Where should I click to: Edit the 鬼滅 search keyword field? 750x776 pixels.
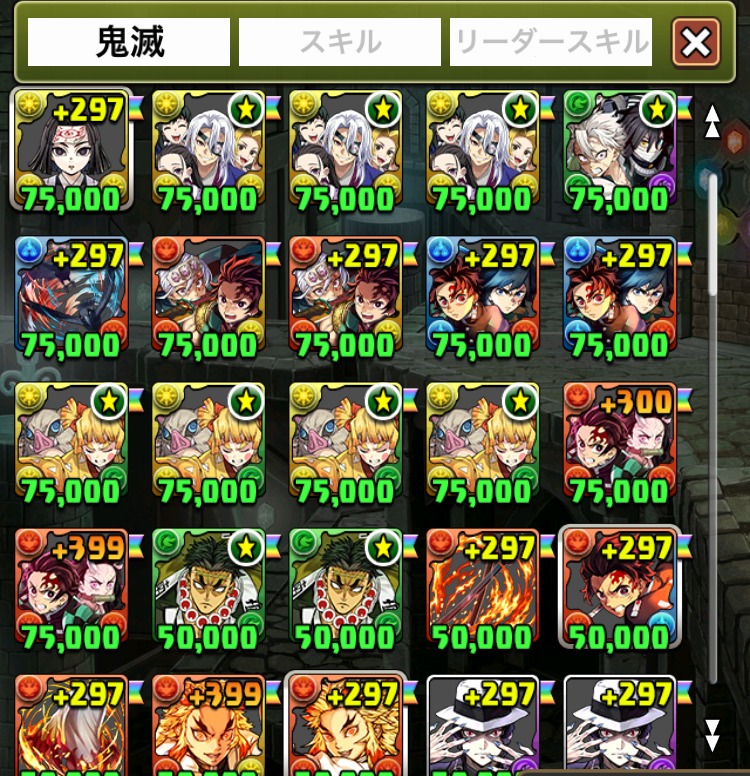pos(129,42)
